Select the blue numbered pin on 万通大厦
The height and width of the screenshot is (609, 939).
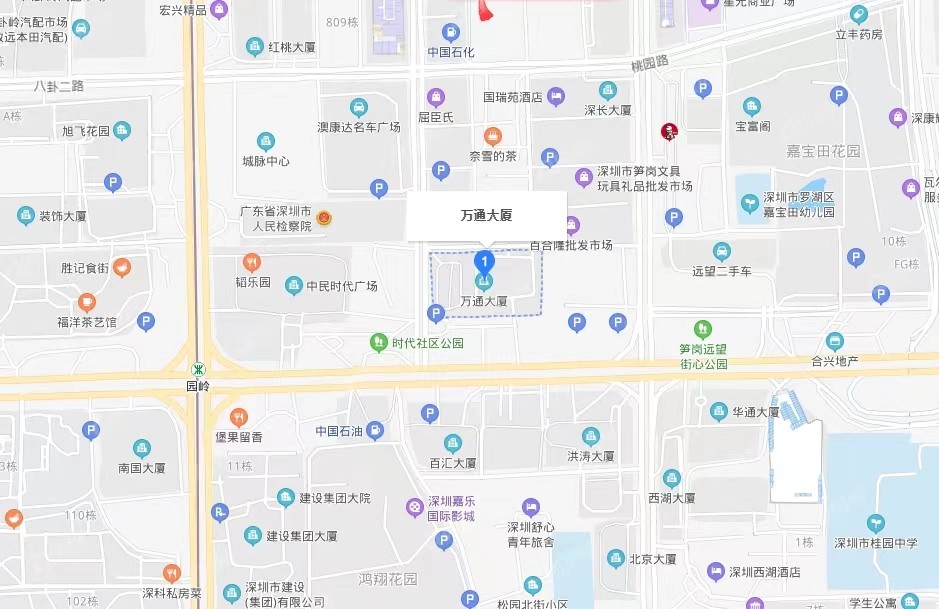coord(485,263)
